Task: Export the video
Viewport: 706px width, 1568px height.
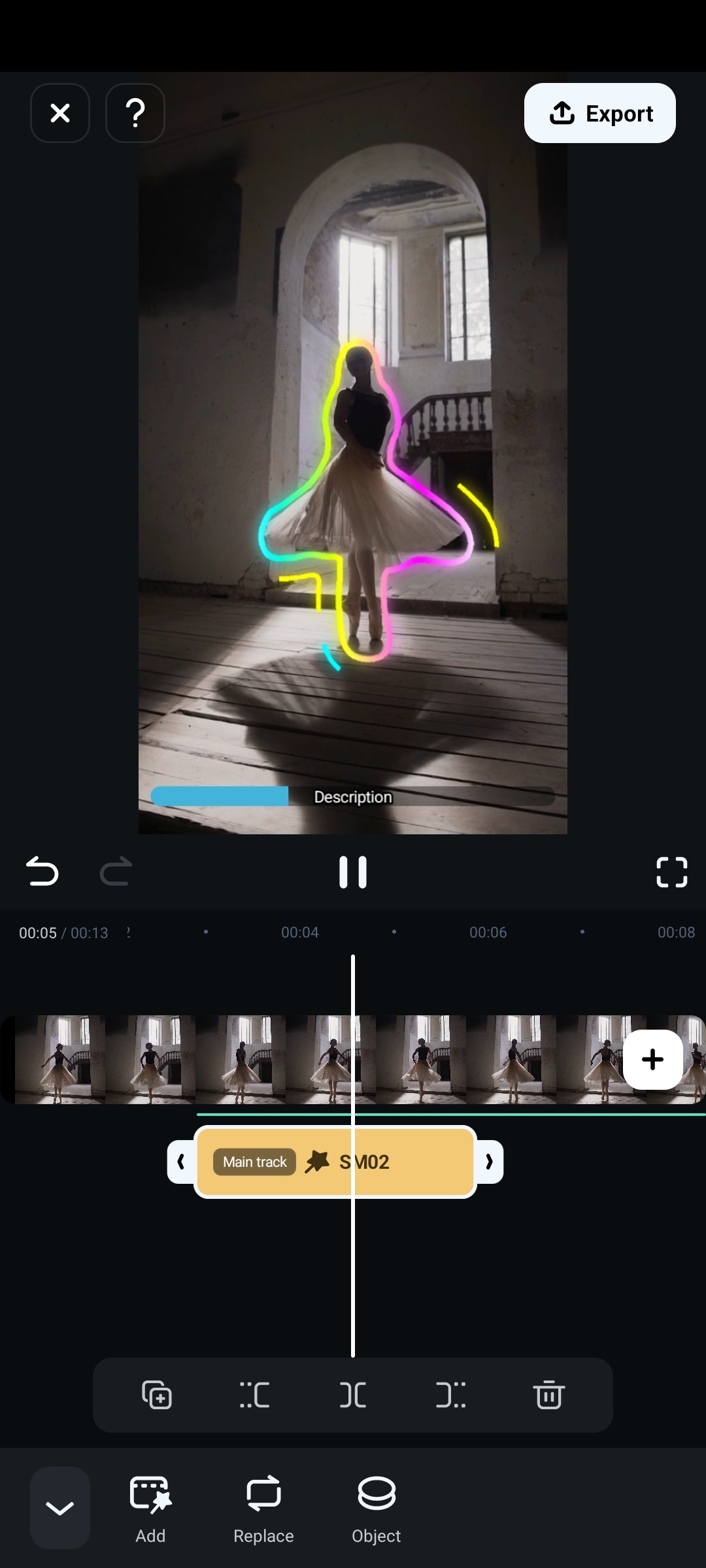Action: [x=599, y=113]
